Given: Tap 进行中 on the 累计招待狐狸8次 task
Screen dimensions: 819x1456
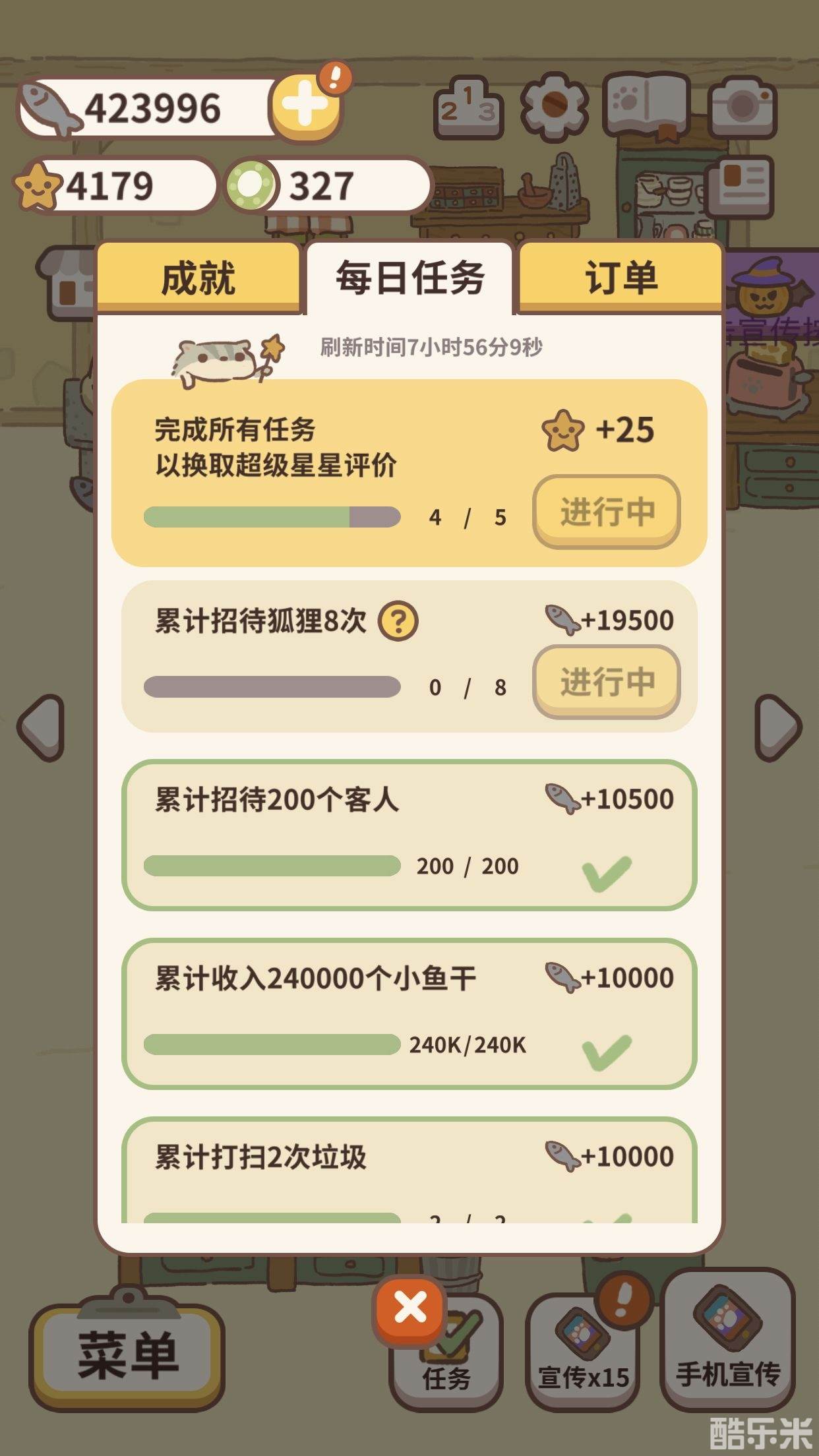Looking at the screenshot, I should coord(606,681).
